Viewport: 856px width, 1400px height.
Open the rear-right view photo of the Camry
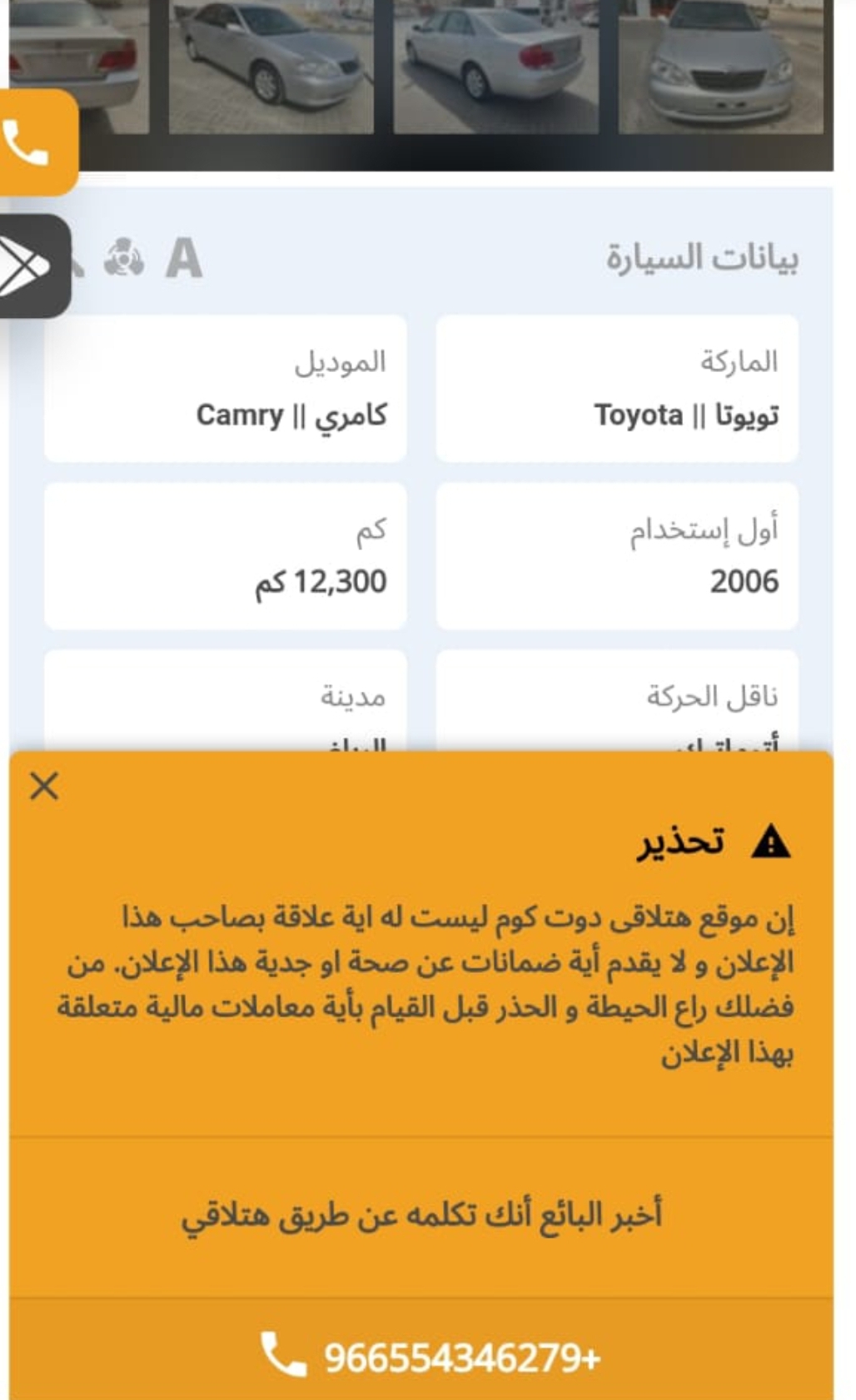496,67
